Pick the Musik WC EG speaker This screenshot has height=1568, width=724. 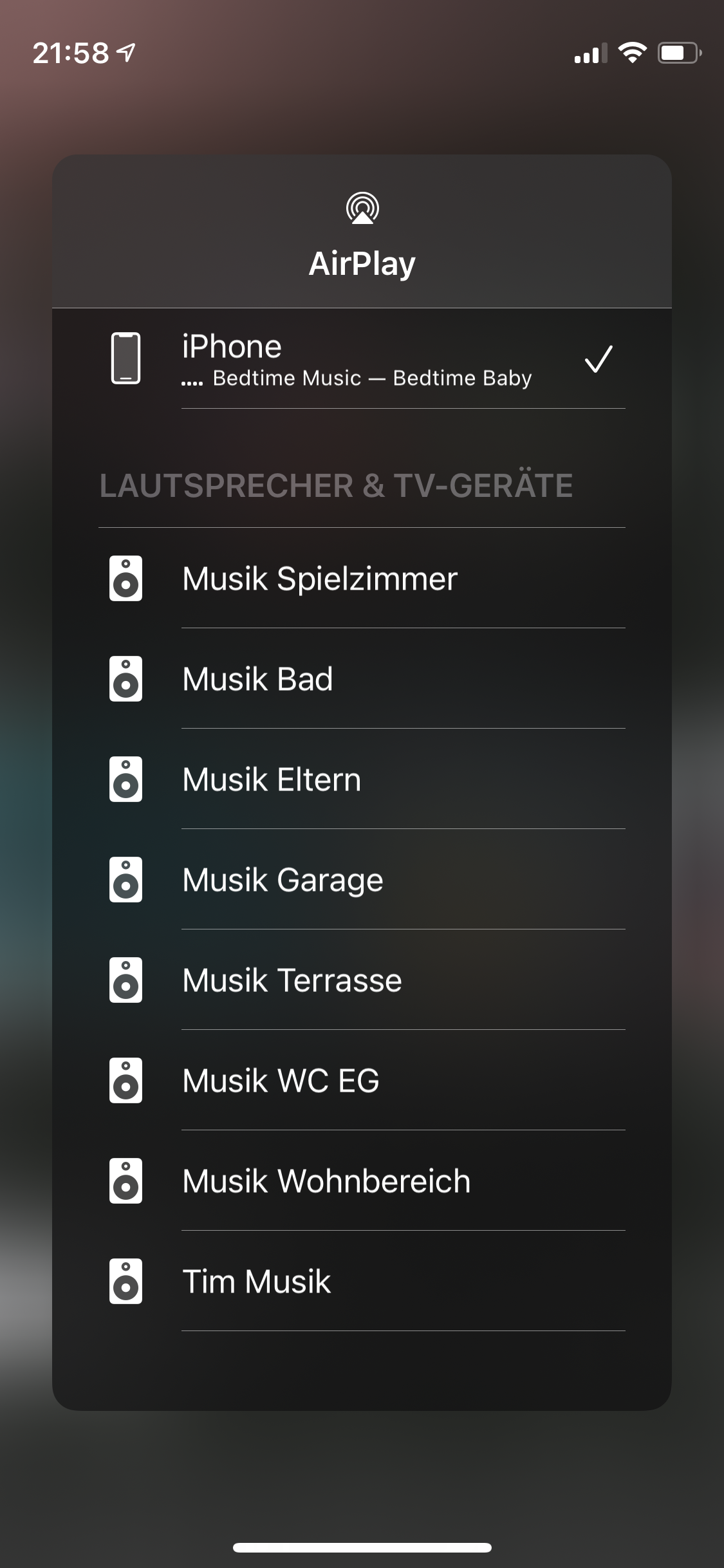[x=360, y=1080]
